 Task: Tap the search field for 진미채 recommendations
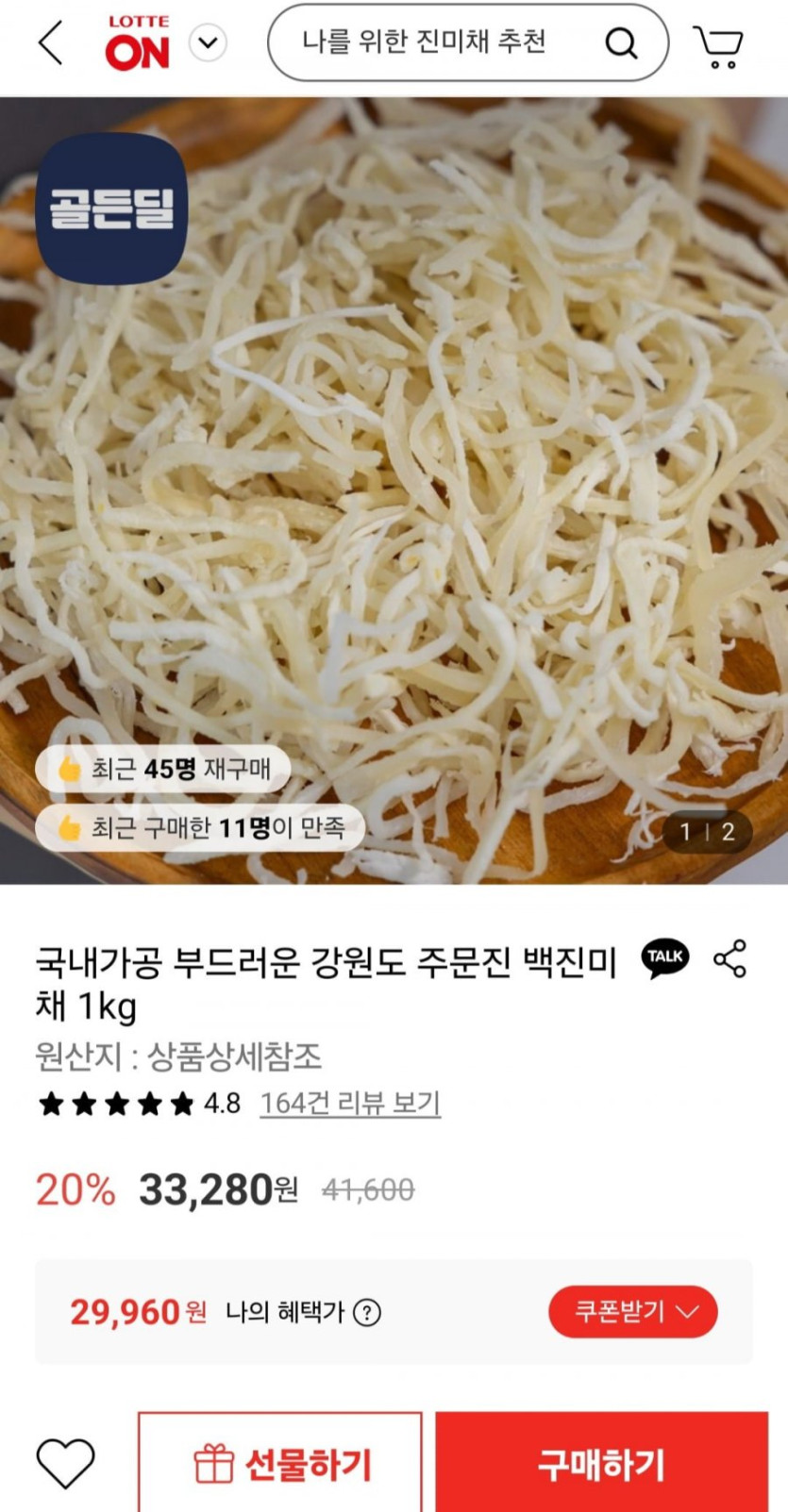pos(444,42)
